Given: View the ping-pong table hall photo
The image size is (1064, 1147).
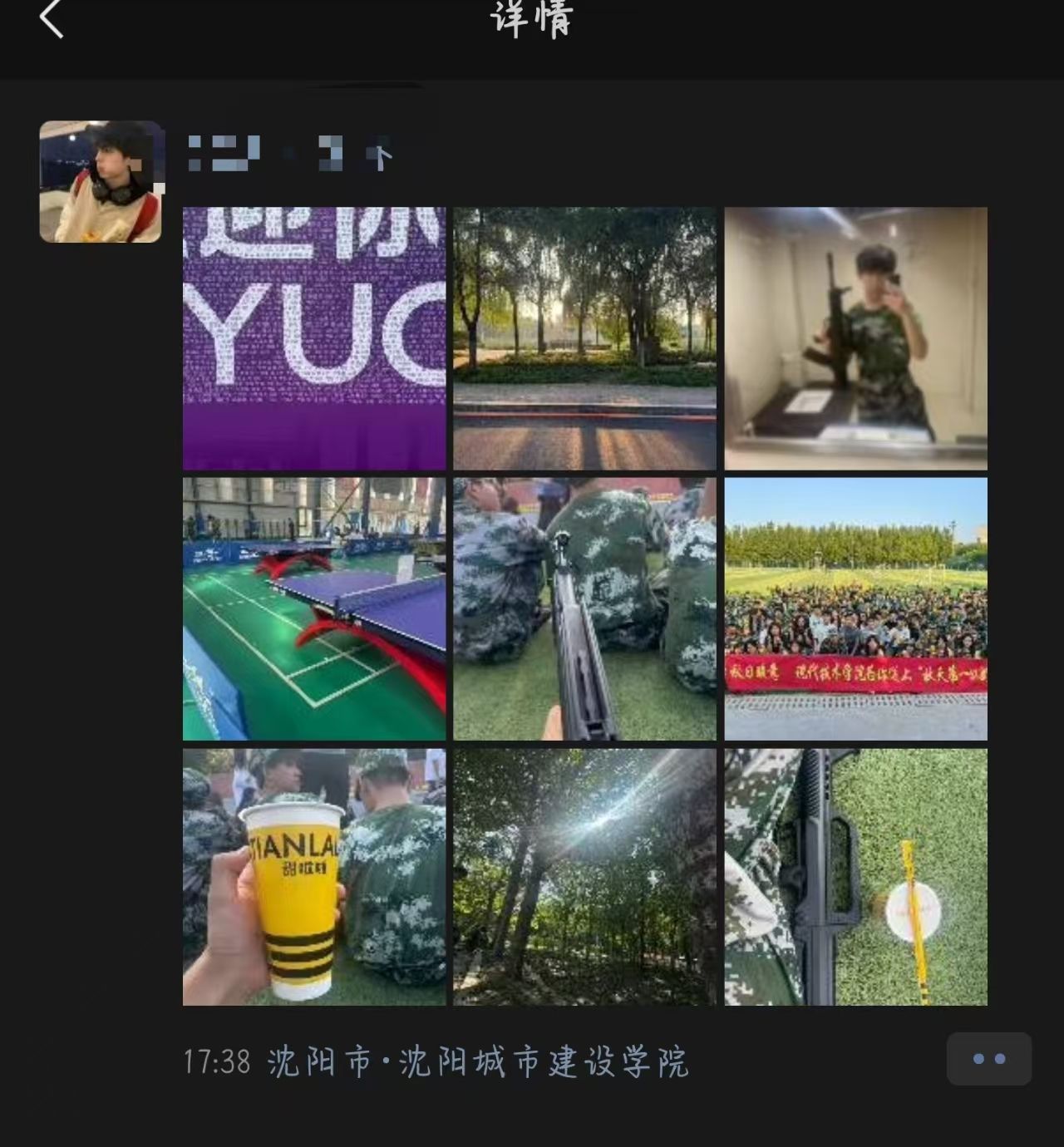Looking at the screenshot, I should (314, 608).
